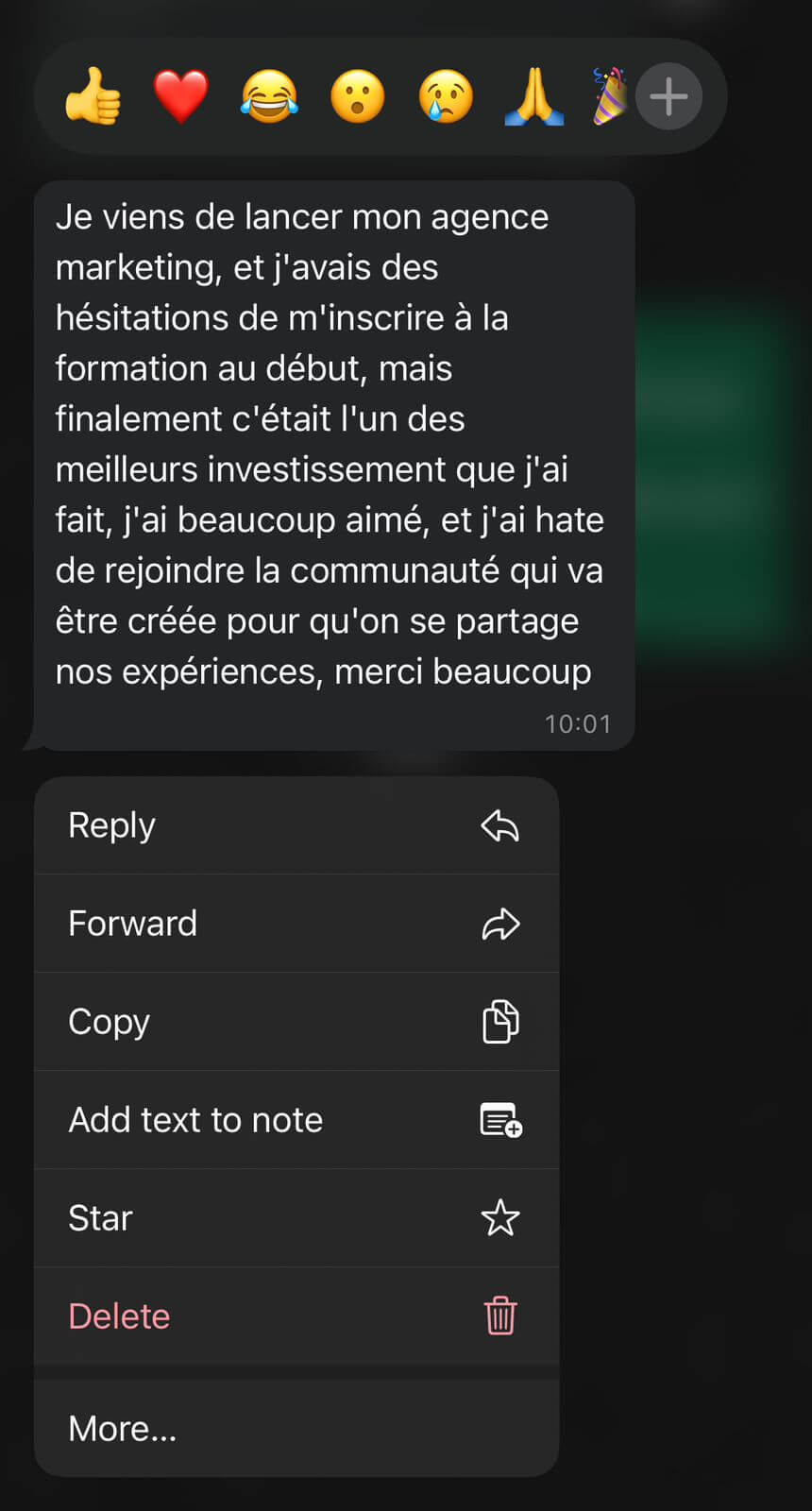Image resolution: width=812 pixels, height=1511 pixels.
Task: Reply to this message
Action: (296, 826)
